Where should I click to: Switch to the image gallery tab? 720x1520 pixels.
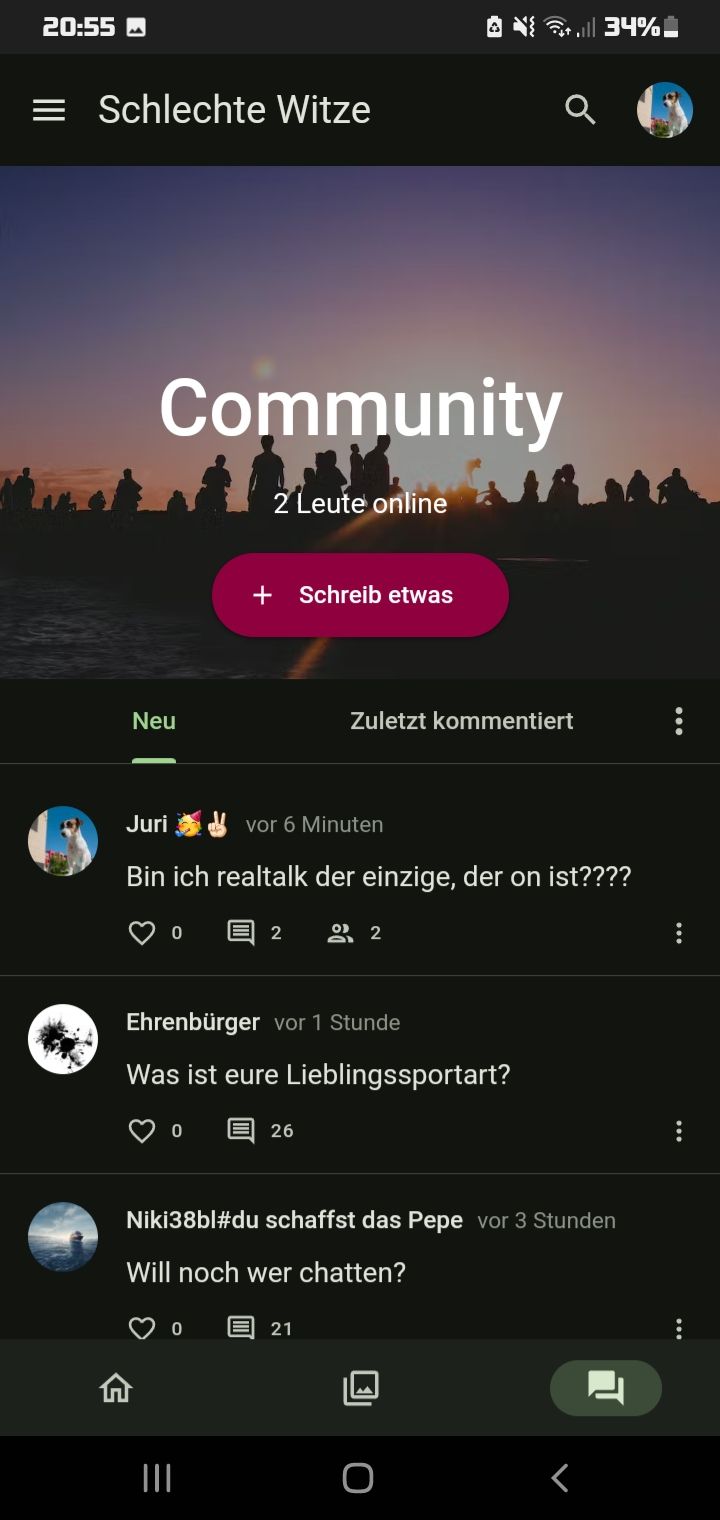[x=361, y=1388]
